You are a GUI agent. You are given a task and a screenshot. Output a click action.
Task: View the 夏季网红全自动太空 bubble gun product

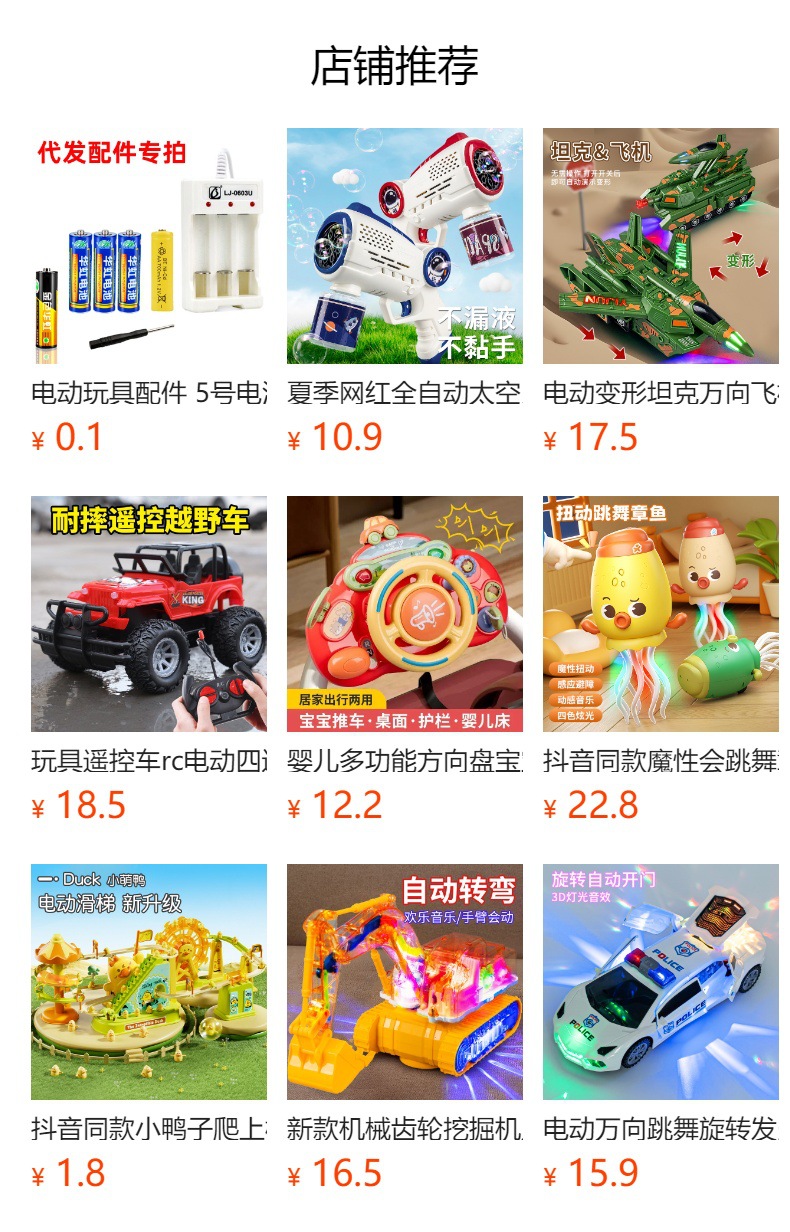[405, 246]
